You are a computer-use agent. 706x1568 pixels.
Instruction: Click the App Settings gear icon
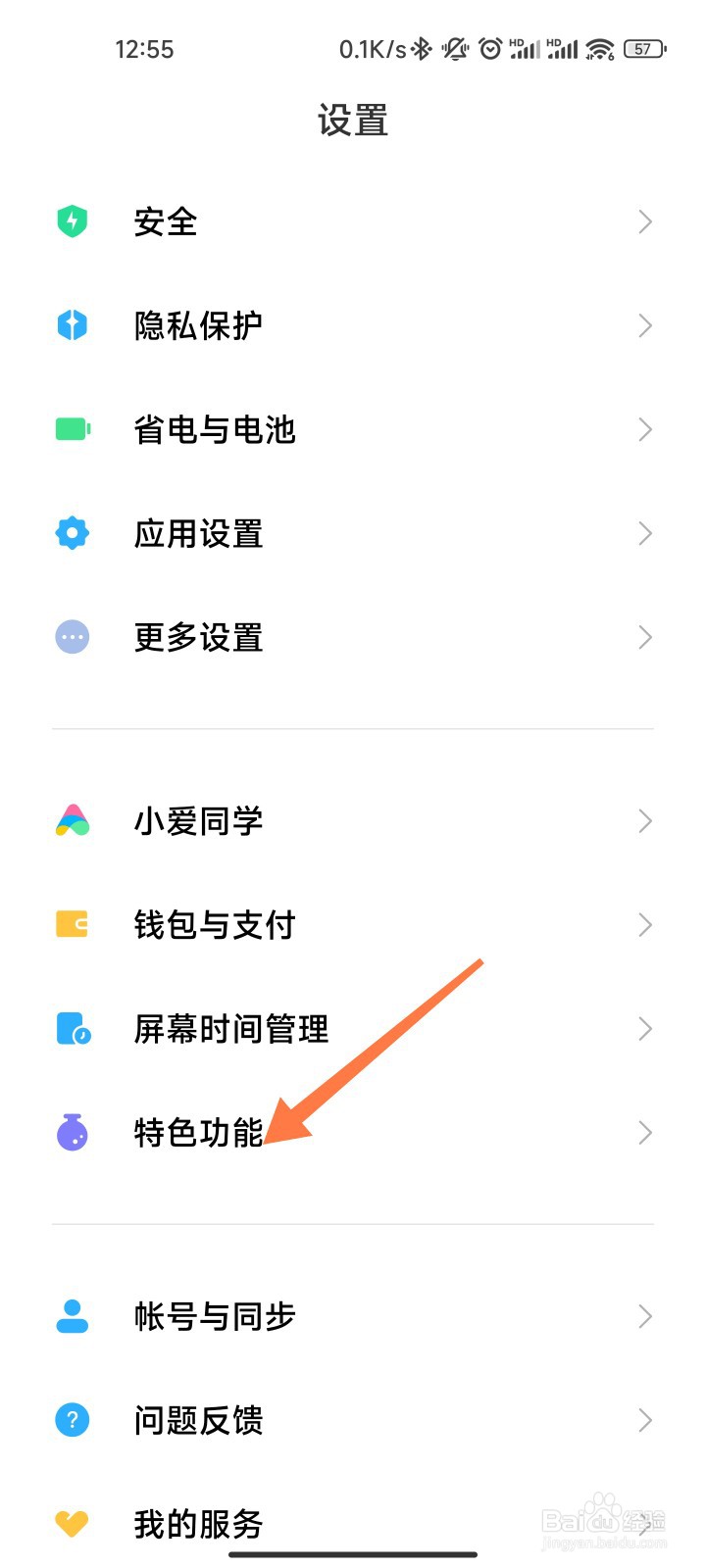tap(73, 533)
